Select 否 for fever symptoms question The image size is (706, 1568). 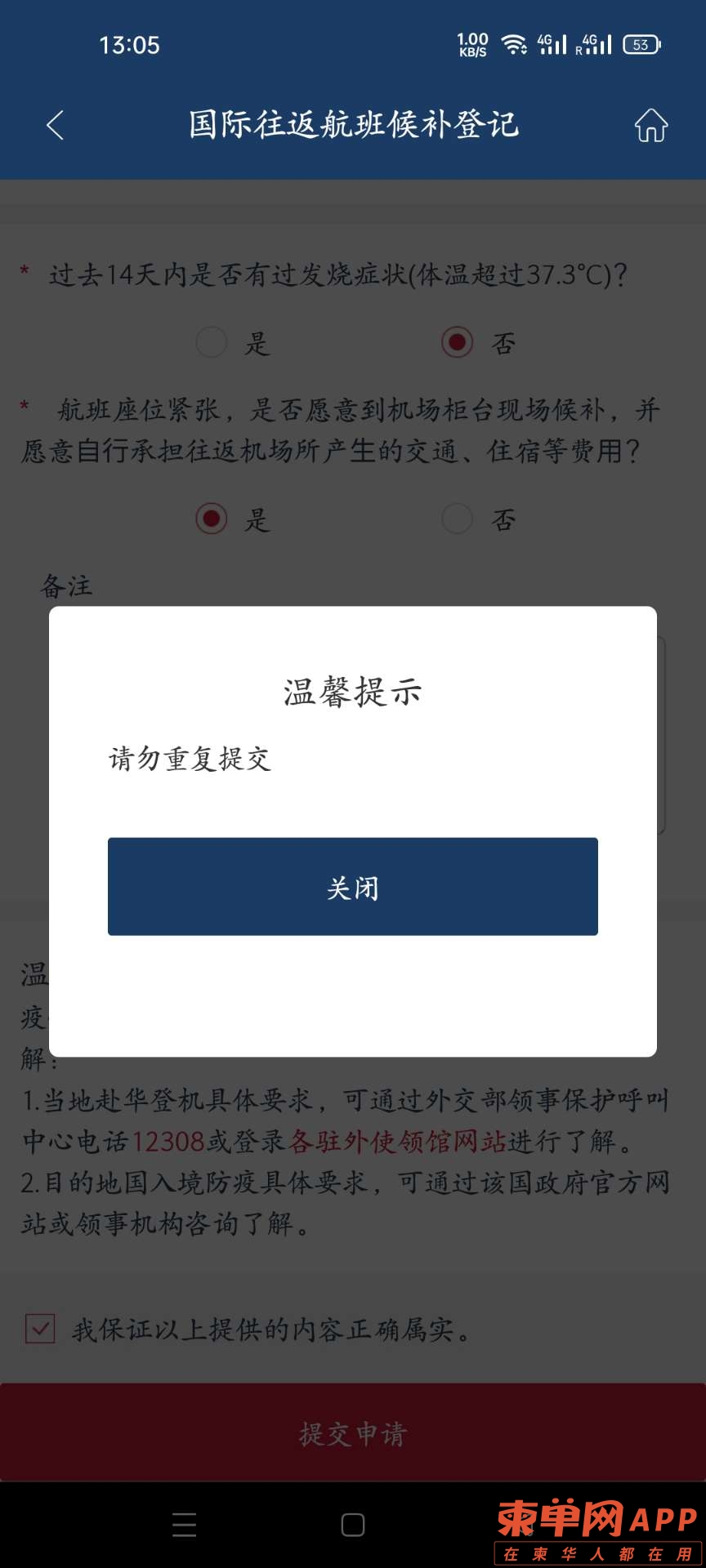pos(457,342)
